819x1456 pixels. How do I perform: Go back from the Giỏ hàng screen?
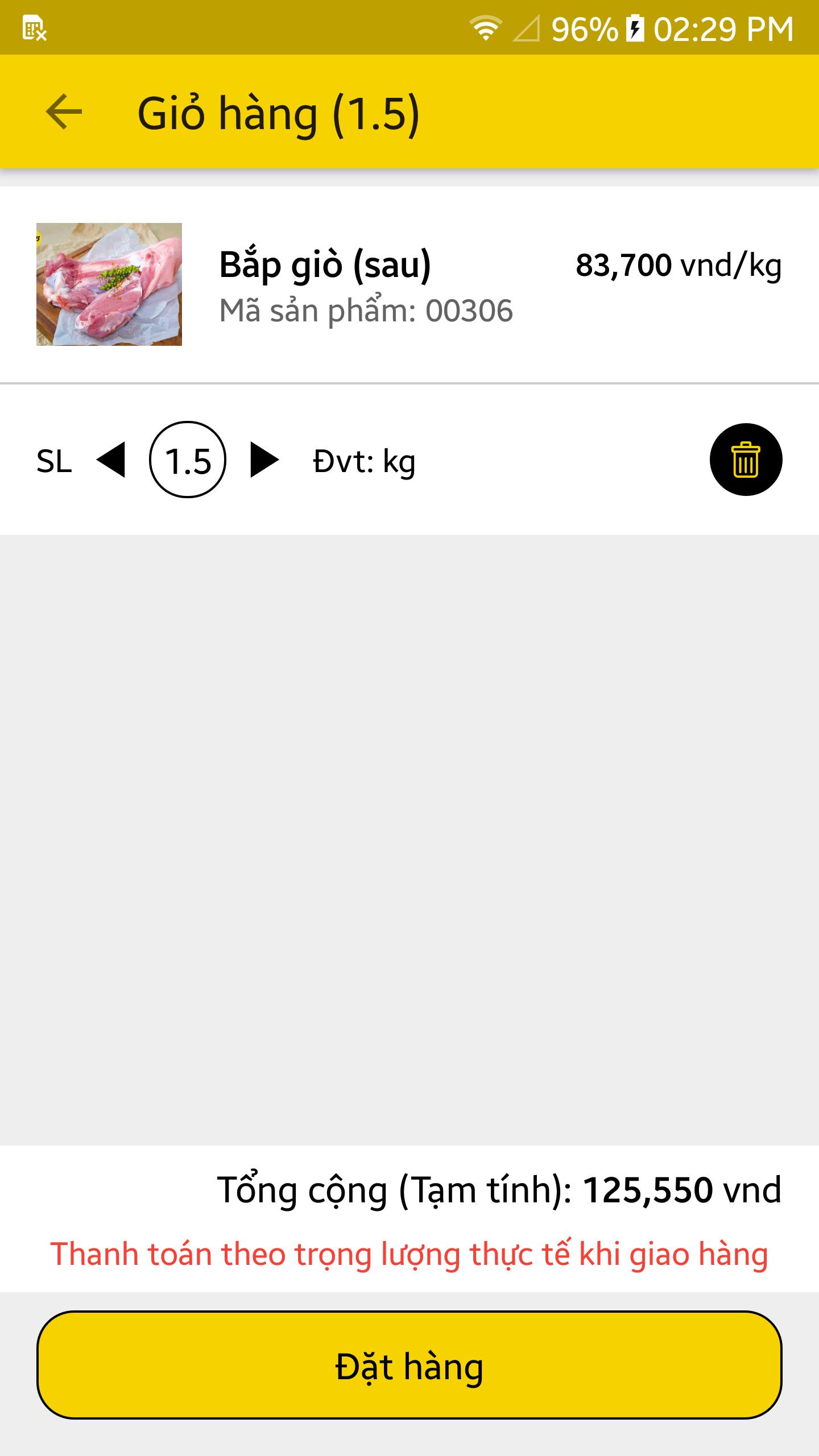64,112
